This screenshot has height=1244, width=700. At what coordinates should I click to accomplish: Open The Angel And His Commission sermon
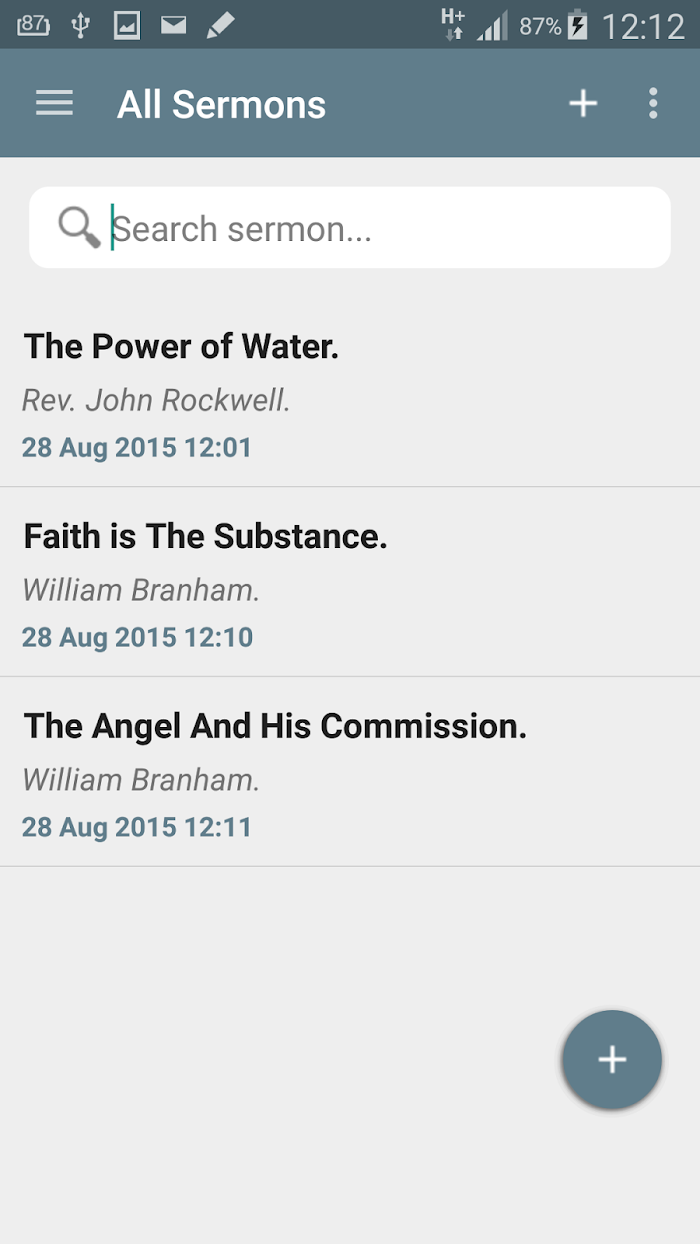350,772
